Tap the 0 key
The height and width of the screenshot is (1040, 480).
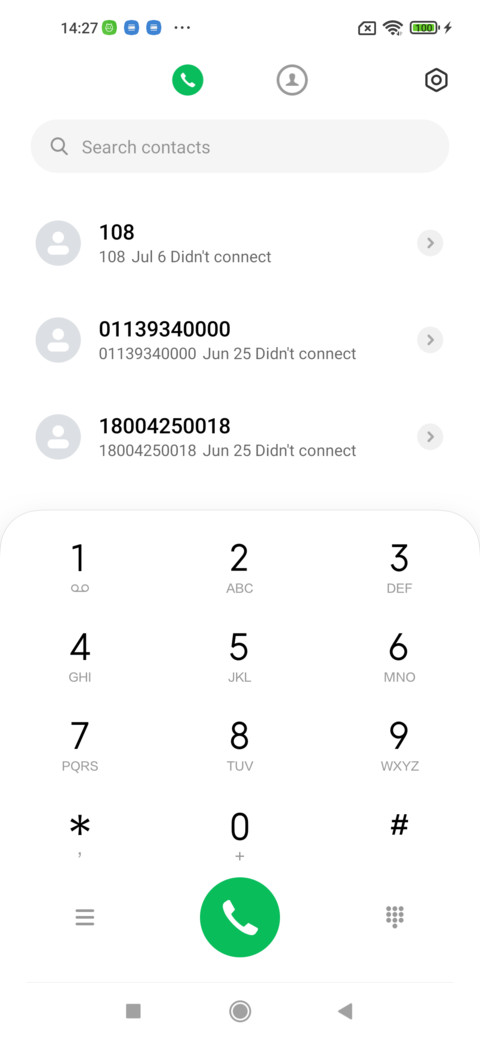point(239,834)
